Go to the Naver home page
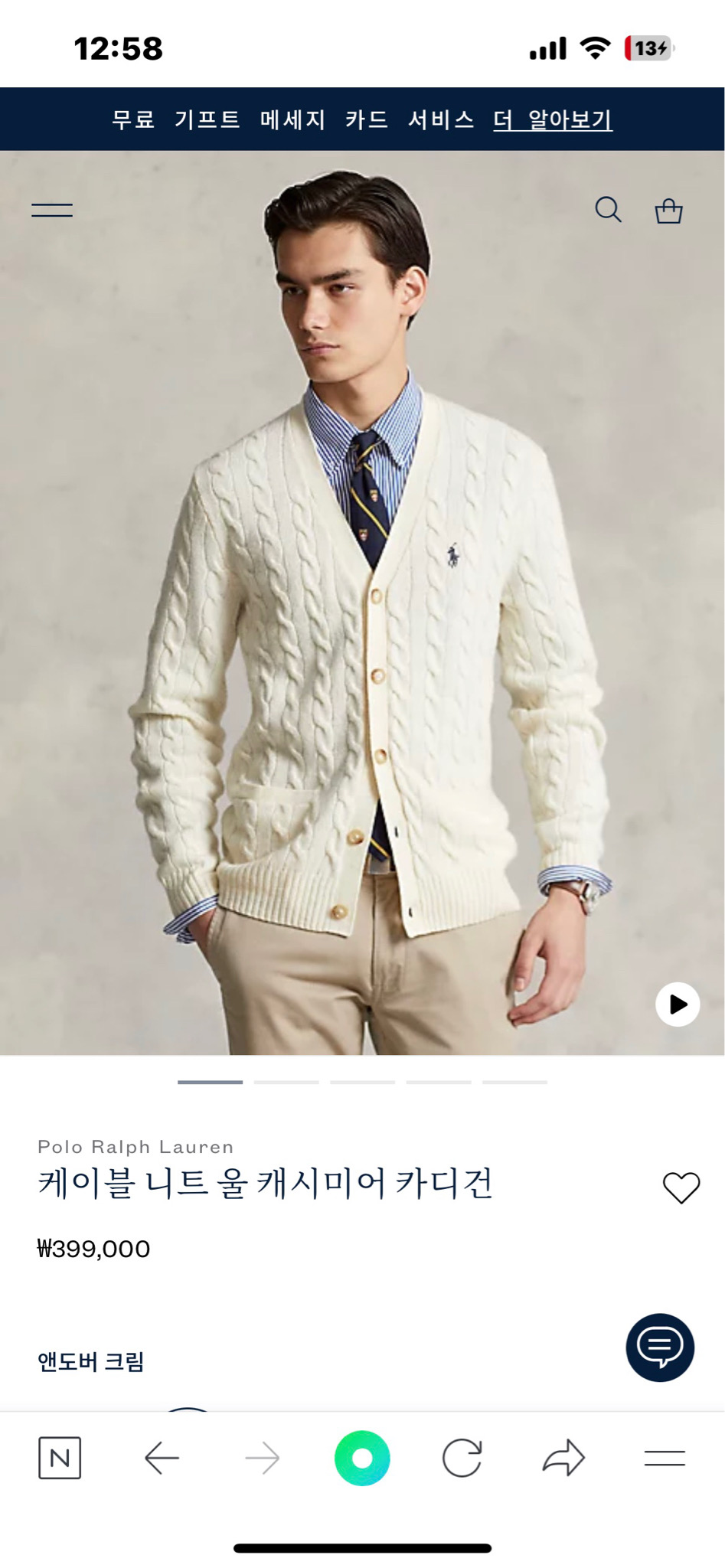This screenshot has height=1568, width=725. 60,1458
